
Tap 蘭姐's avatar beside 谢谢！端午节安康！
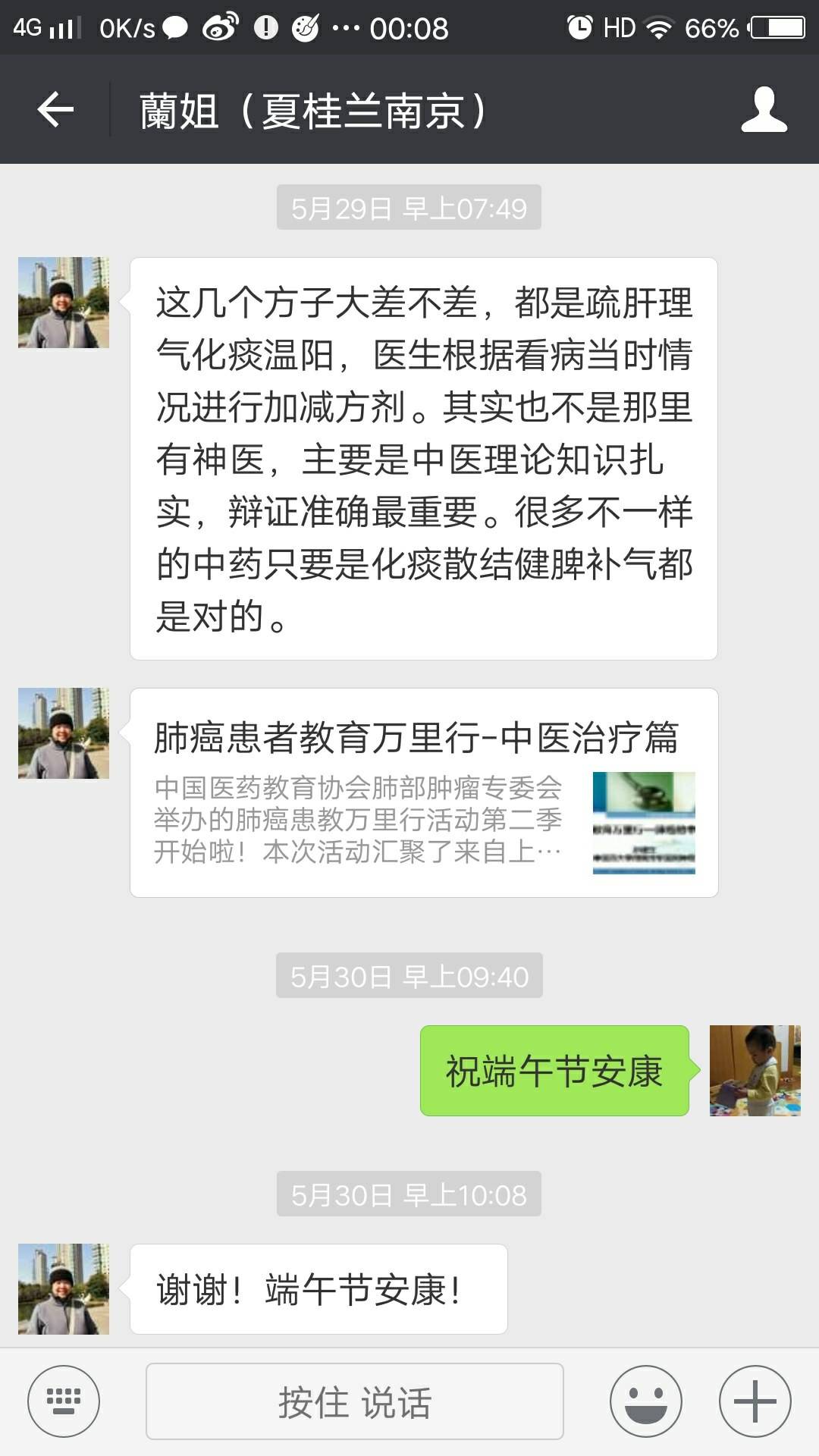tap(64, 1289)
